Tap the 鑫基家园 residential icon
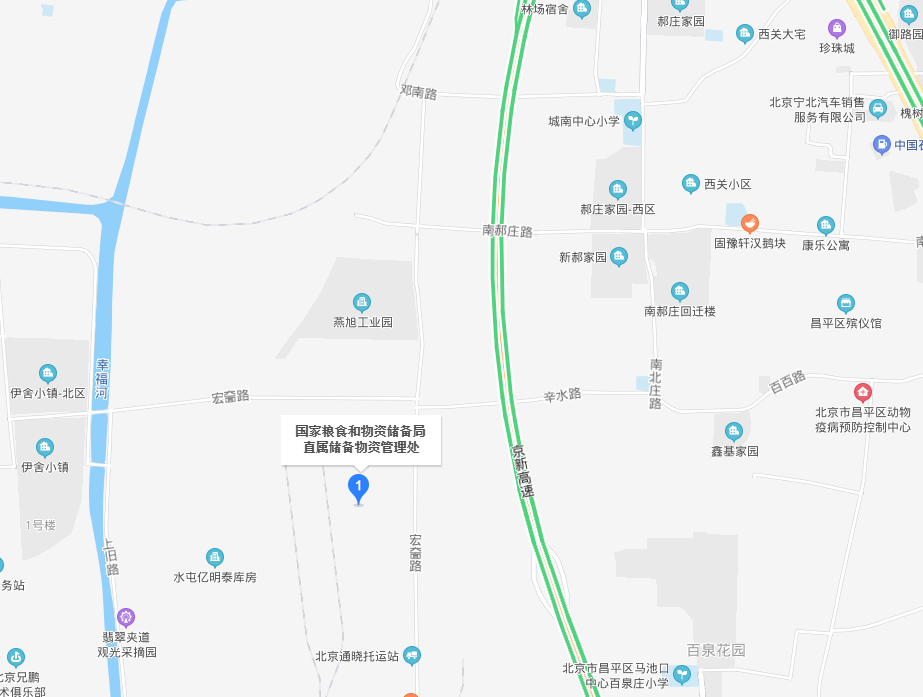The height and width of the screenshot is (697, 923). coord(735,432)
